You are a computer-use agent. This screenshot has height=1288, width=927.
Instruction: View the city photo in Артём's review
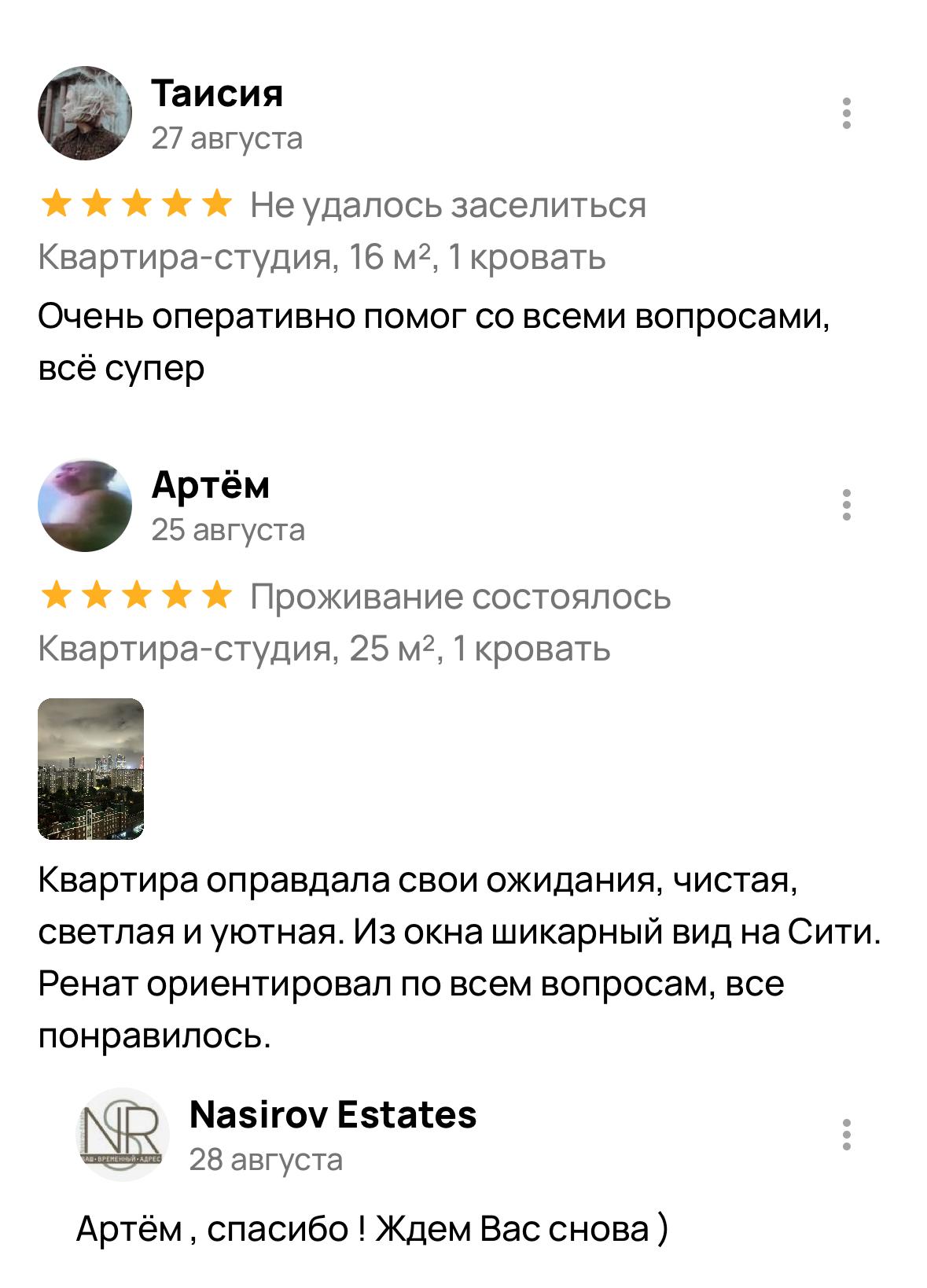91,769
